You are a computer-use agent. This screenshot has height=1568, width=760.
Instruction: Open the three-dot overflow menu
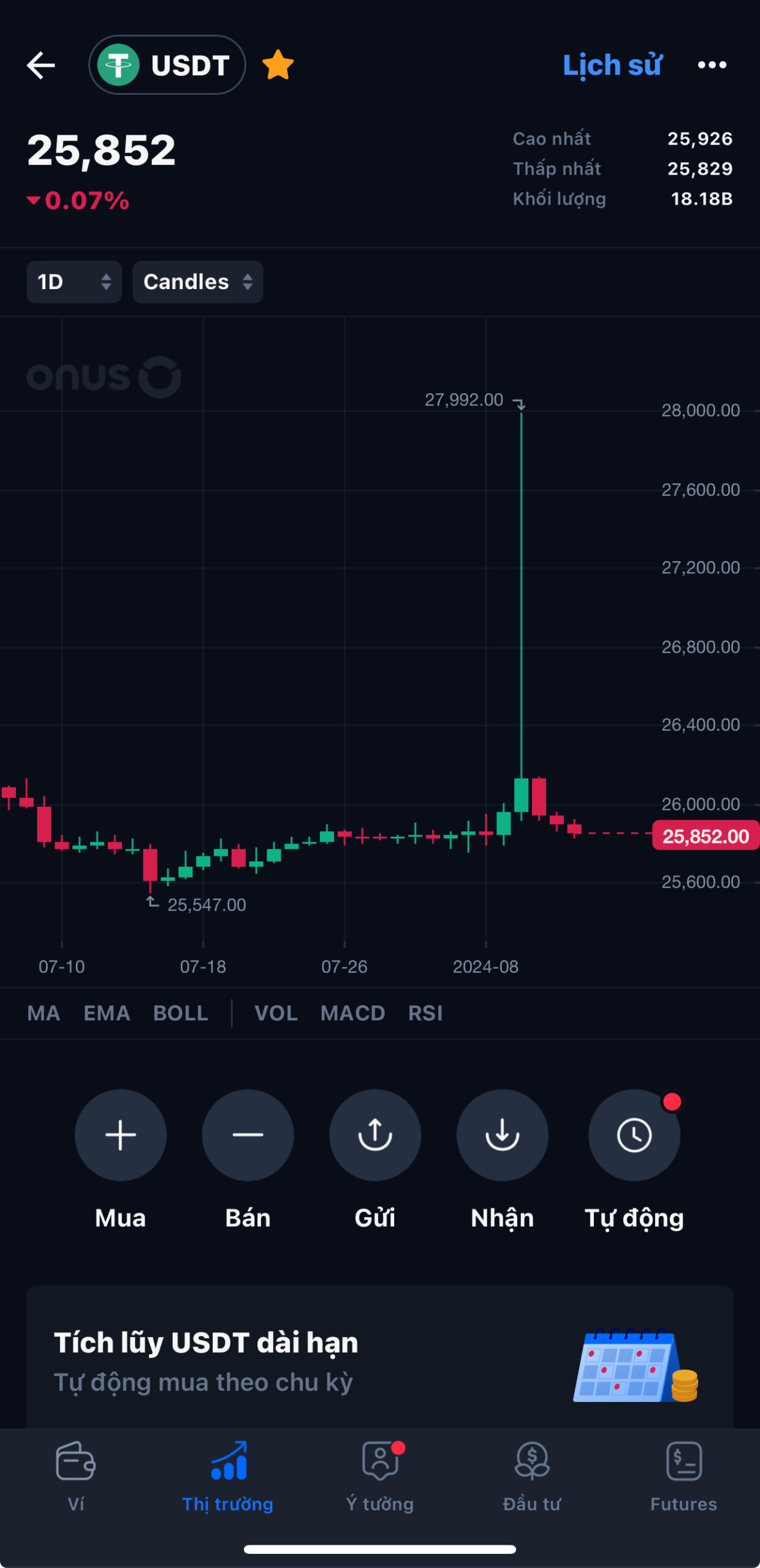[713, 64]
